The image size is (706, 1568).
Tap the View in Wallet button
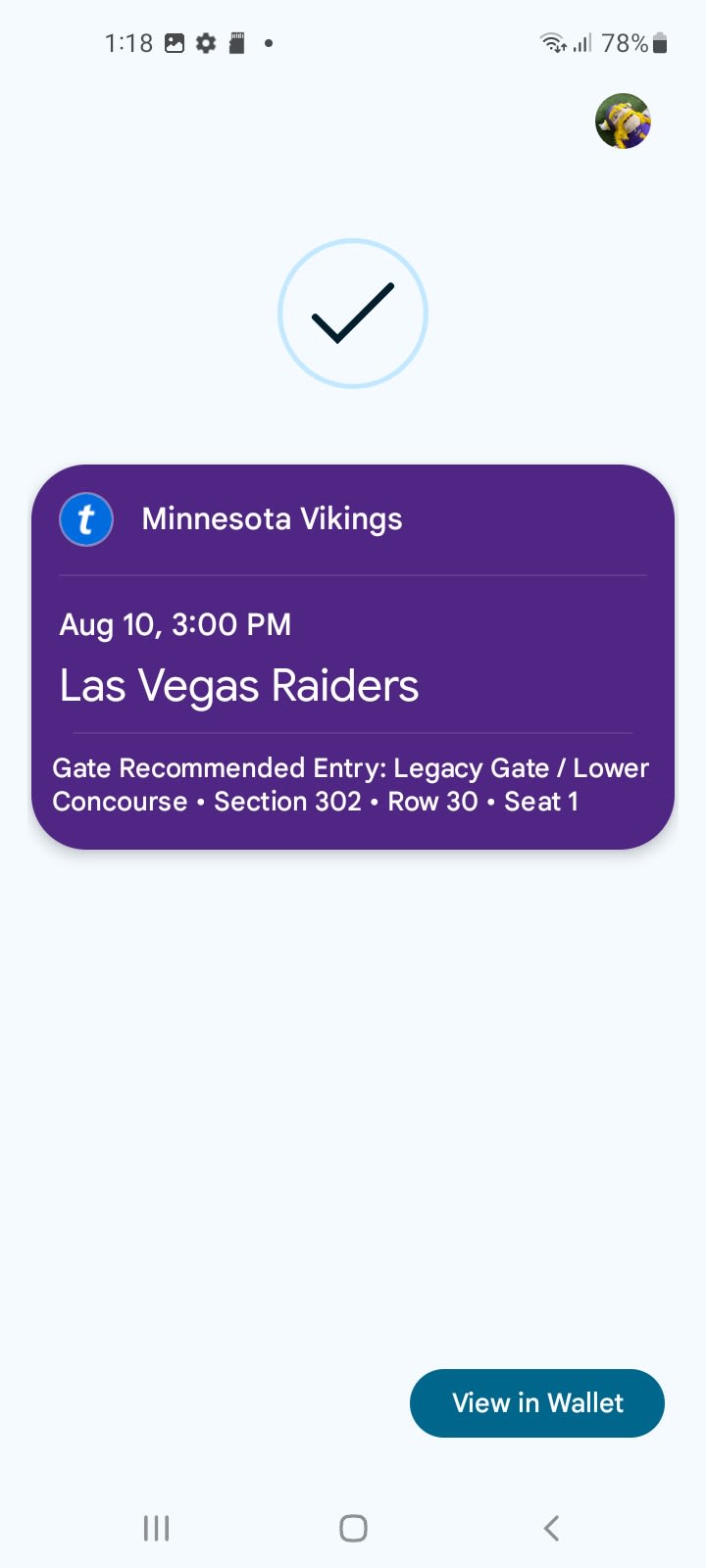[x=537, y=1402]
